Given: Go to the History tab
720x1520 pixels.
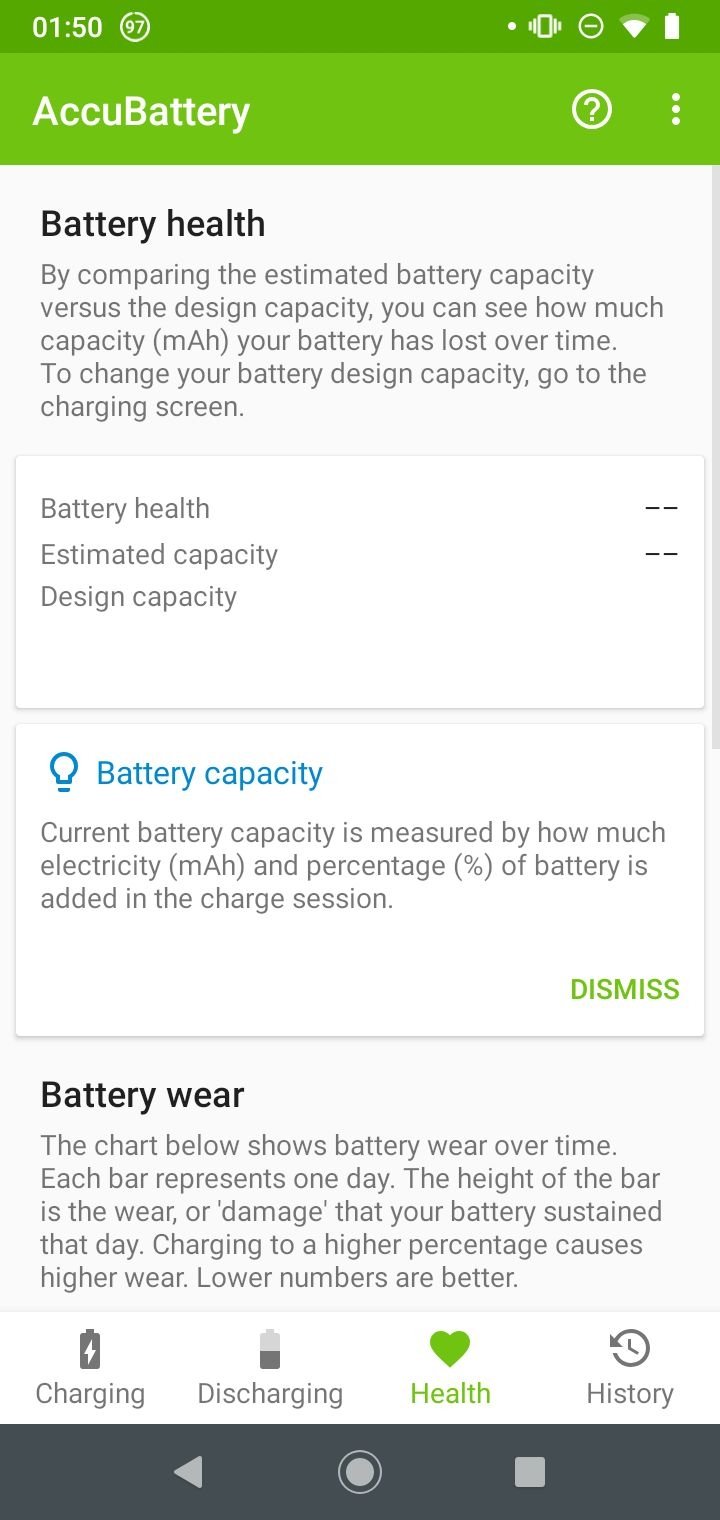Looking at the screenshot, I should (630, 1368).
